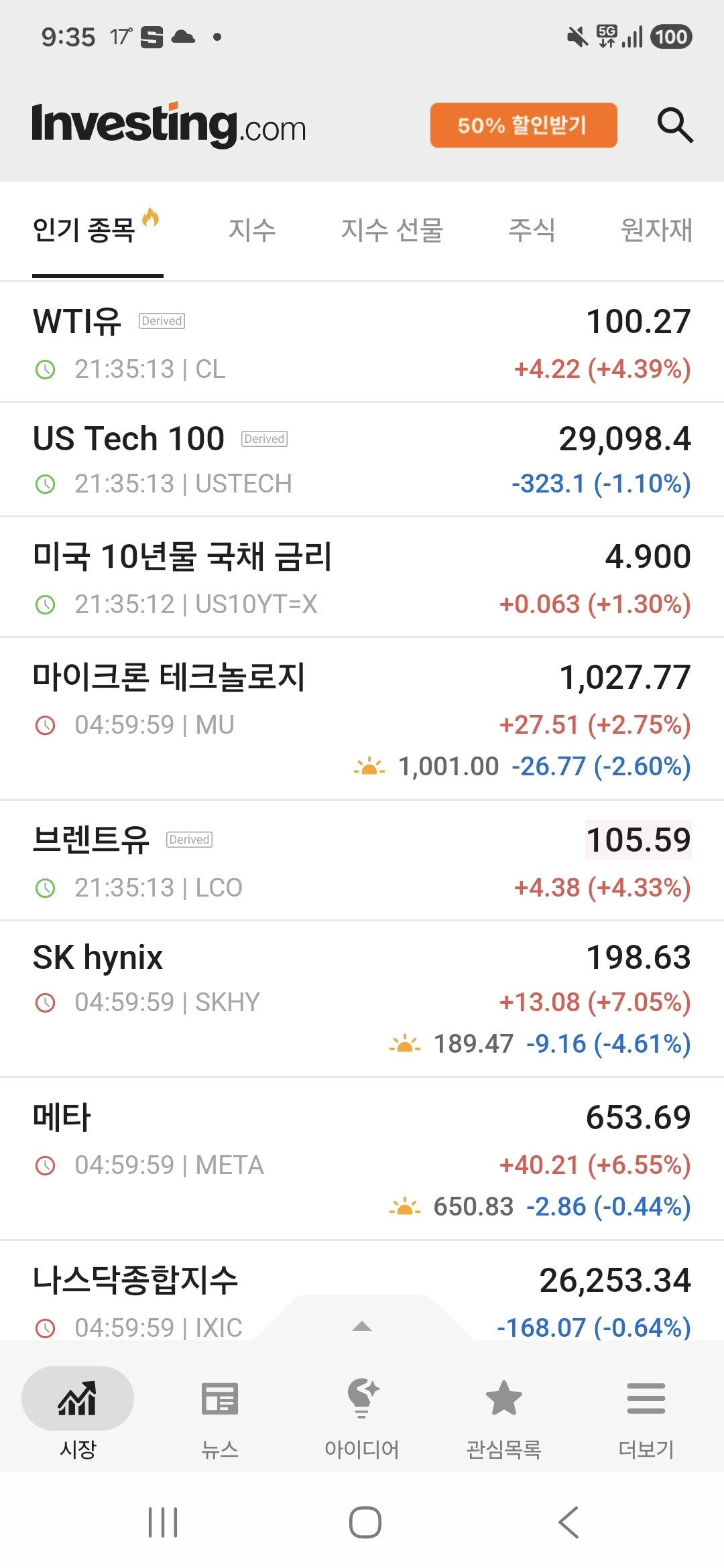The image size is (724, 1568).
Task: Open the US Tech 100 row
Action: [x=362, y=460]
